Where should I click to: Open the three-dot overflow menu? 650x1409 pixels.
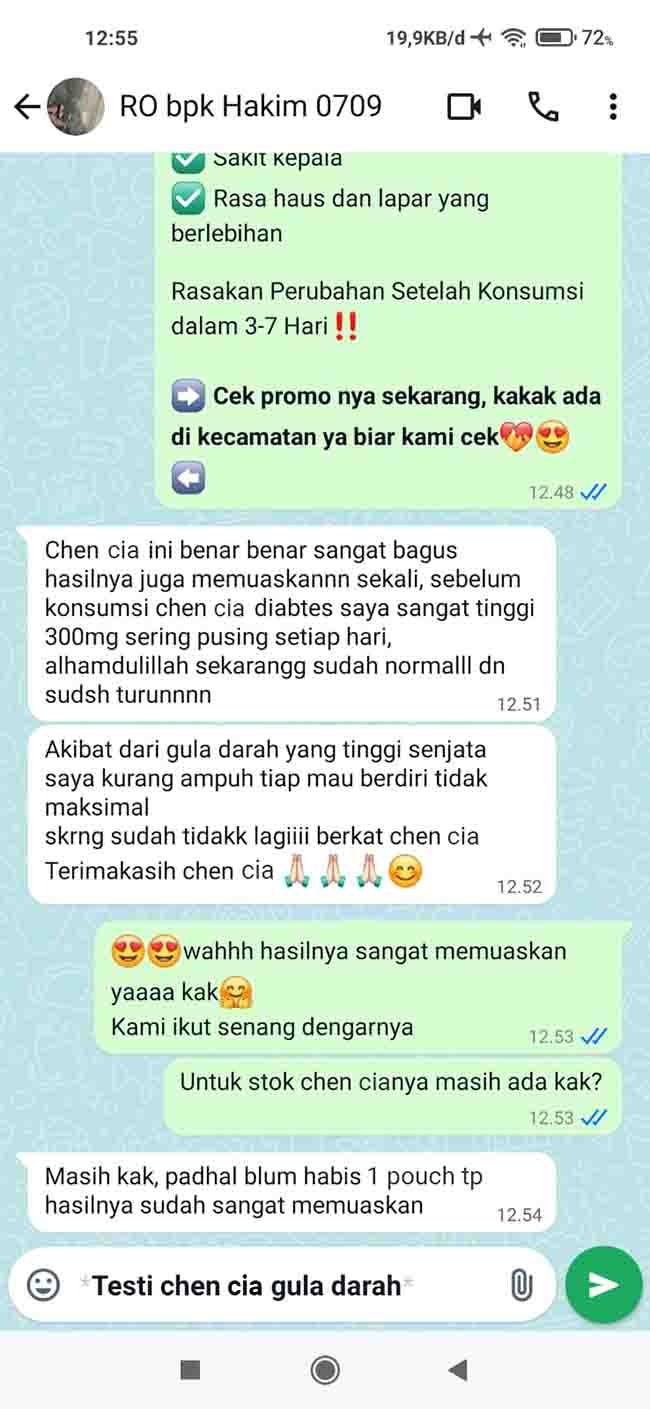pos(613,106)
